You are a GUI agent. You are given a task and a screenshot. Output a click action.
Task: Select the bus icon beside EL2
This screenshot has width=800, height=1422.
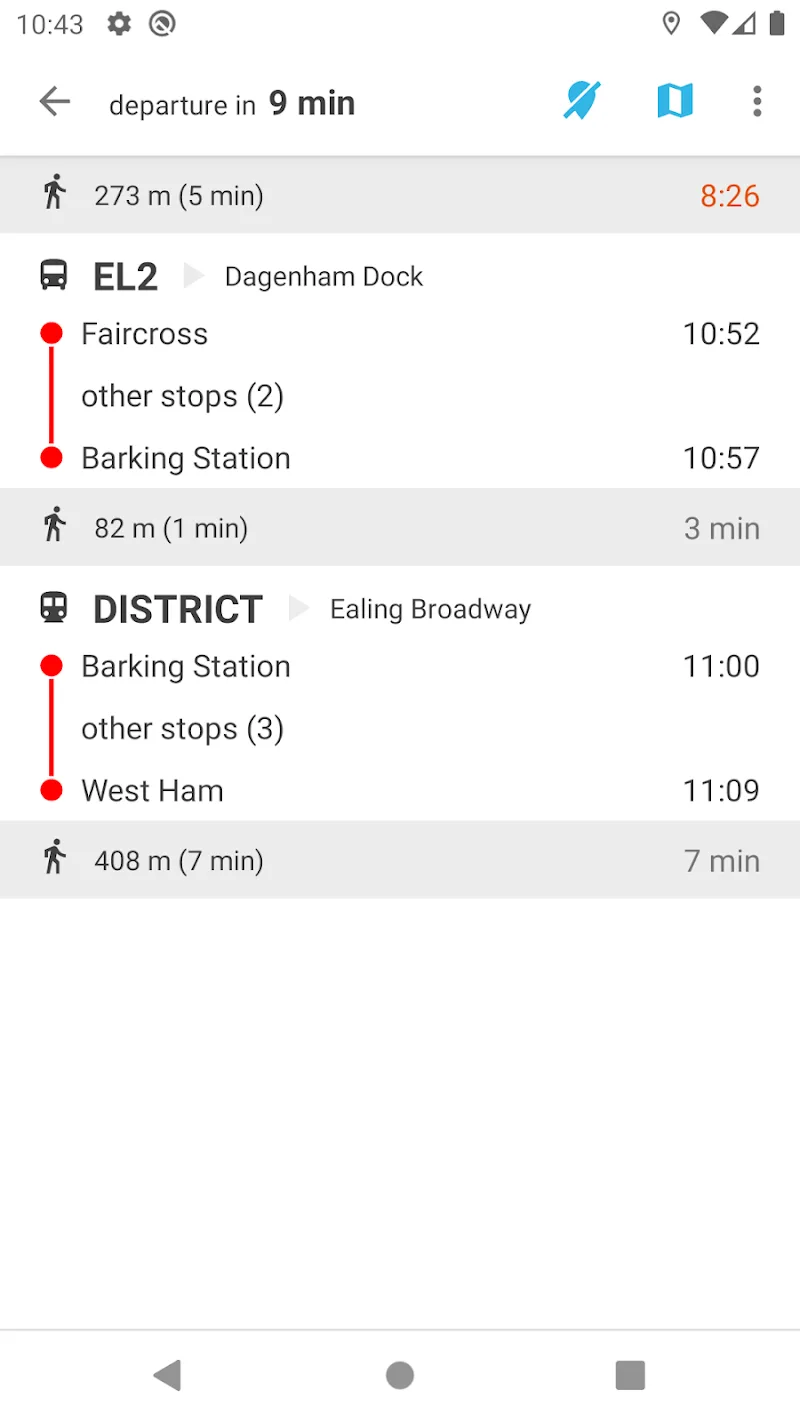53,275
